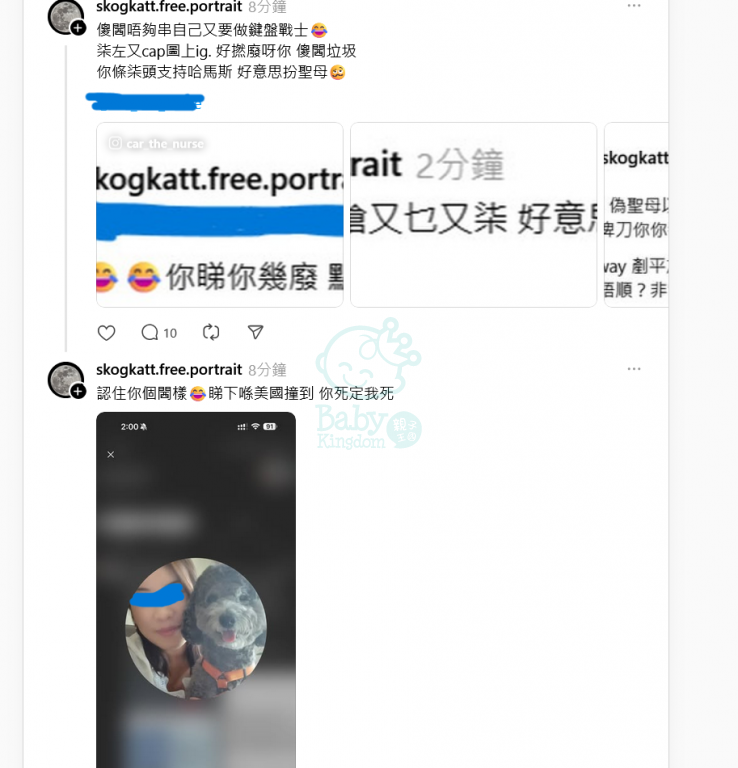Viewport: 738px width, 768px height.
Task: Like the first post by skogkatt.free.portrait
Action: click(x=107, y=332)
